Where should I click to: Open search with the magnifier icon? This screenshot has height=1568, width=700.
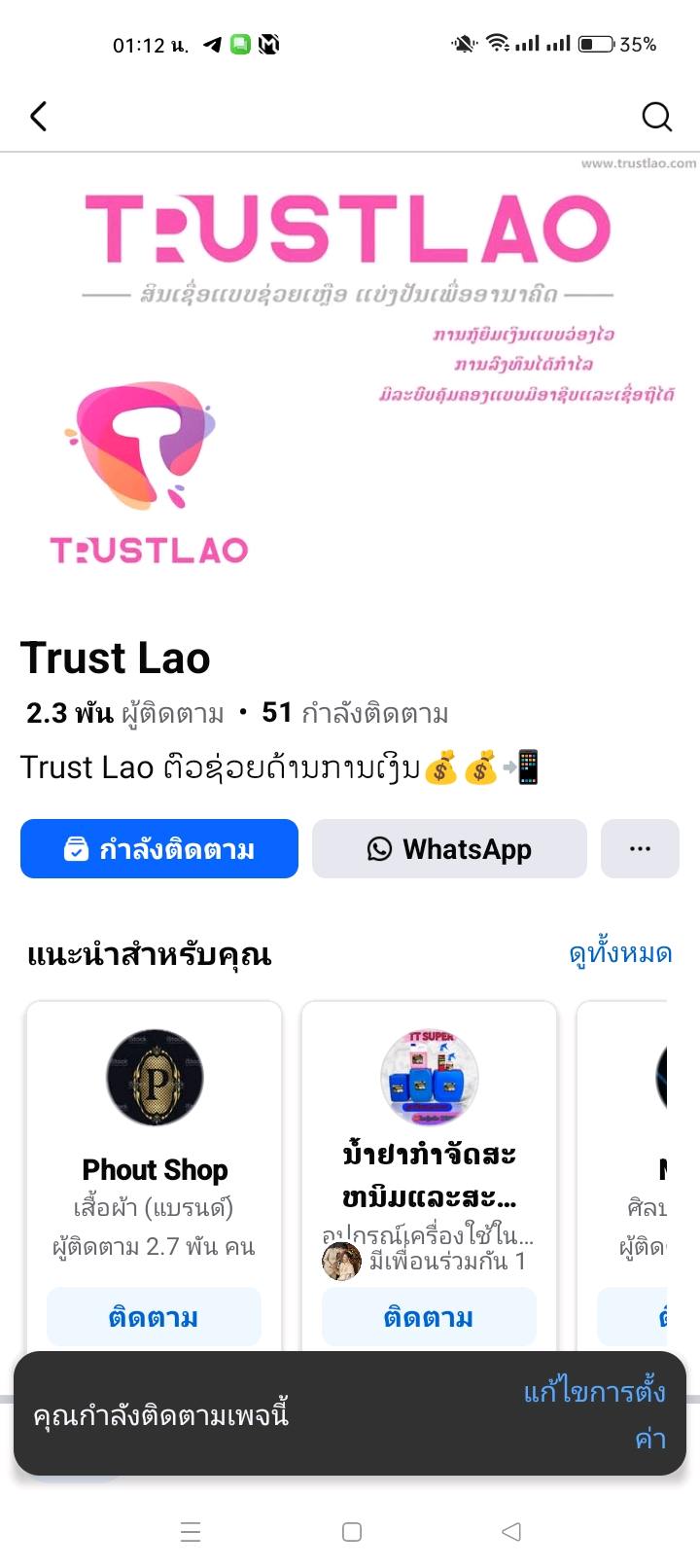click(657, 117)
